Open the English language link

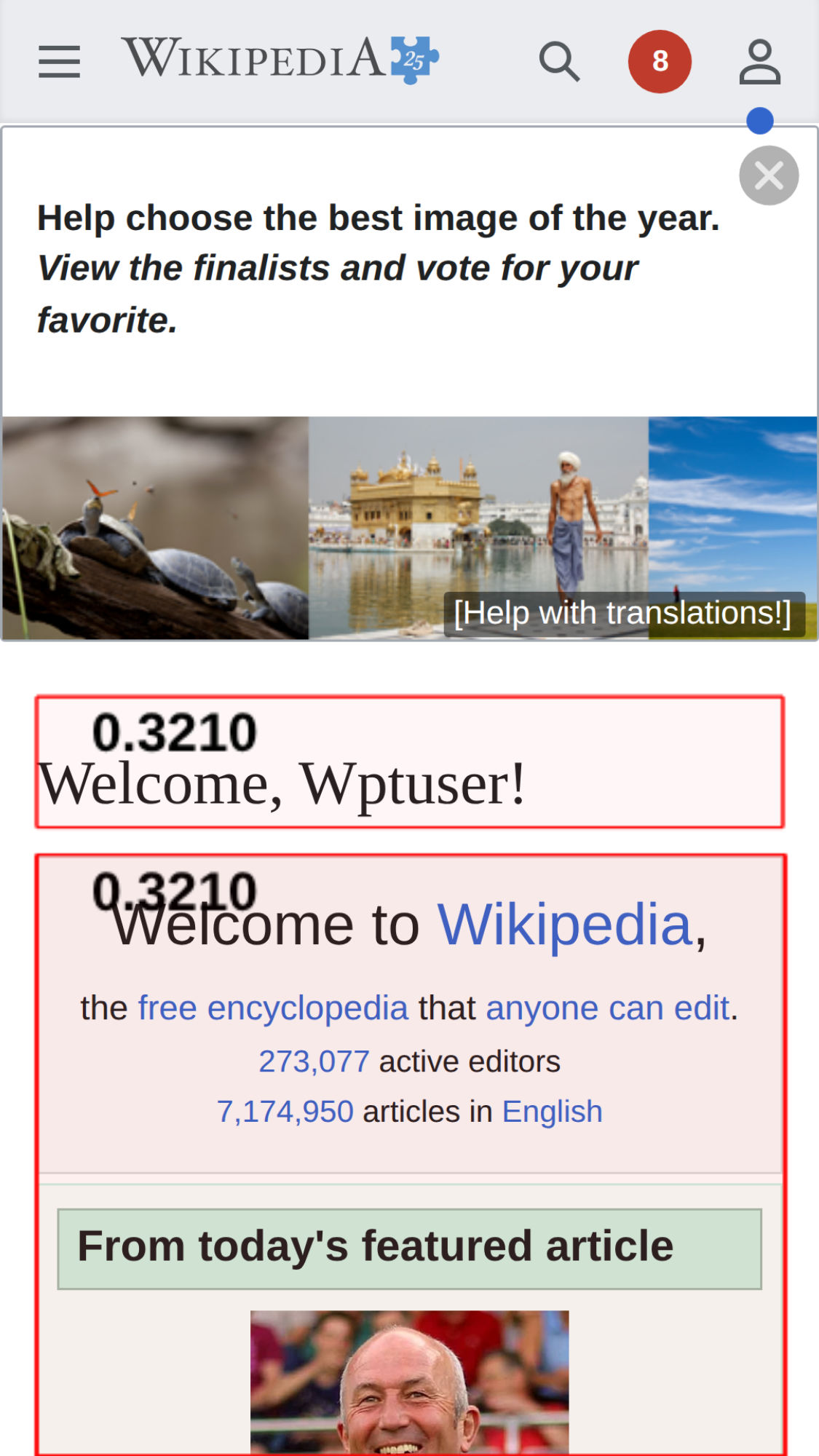[552, 1112]
